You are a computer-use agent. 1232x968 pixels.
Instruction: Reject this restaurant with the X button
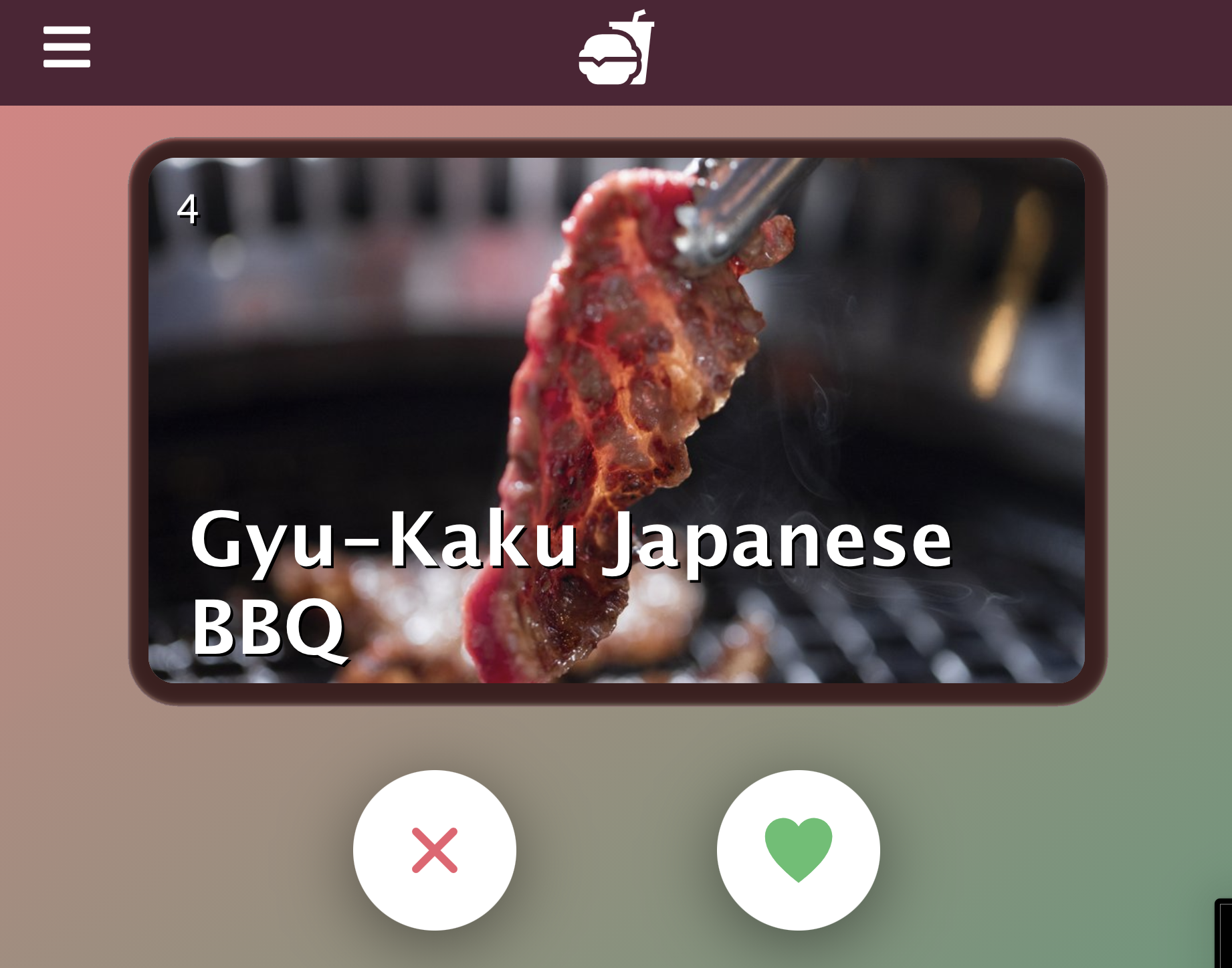point(435,850)
